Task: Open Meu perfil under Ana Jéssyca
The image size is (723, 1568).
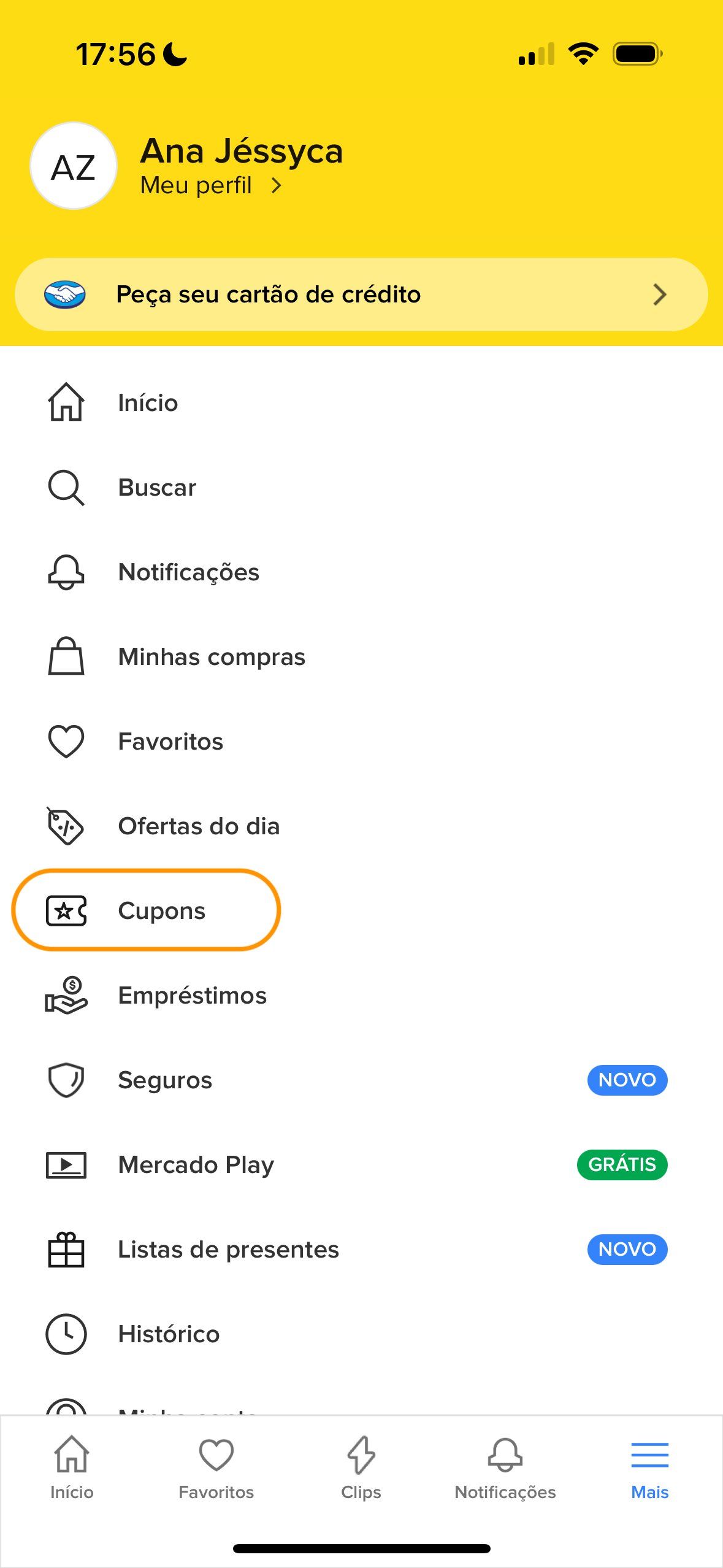Action: click(211, 185)
